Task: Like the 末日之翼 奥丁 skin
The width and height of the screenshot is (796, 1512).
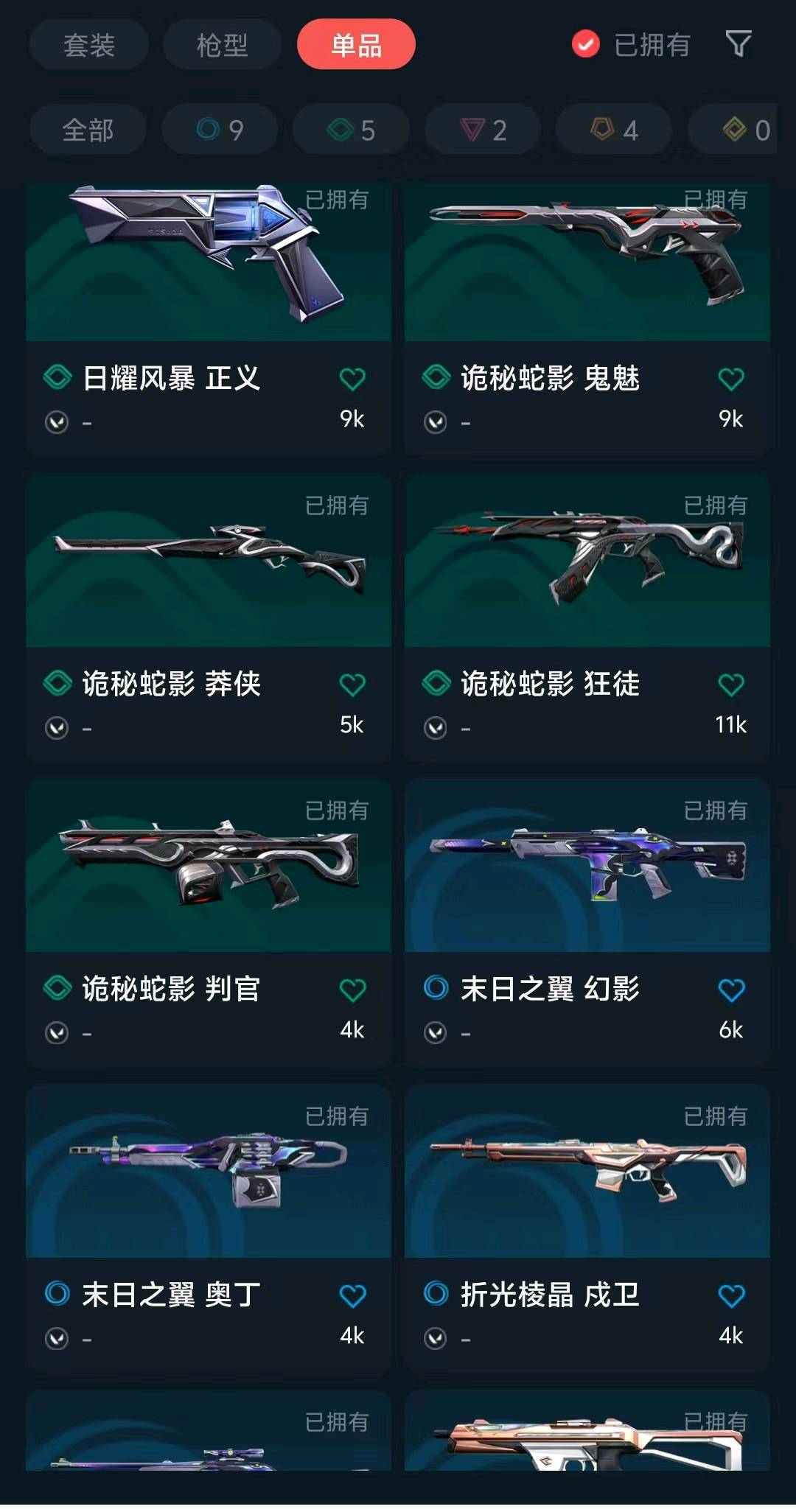Action: tap(352, 1296)
